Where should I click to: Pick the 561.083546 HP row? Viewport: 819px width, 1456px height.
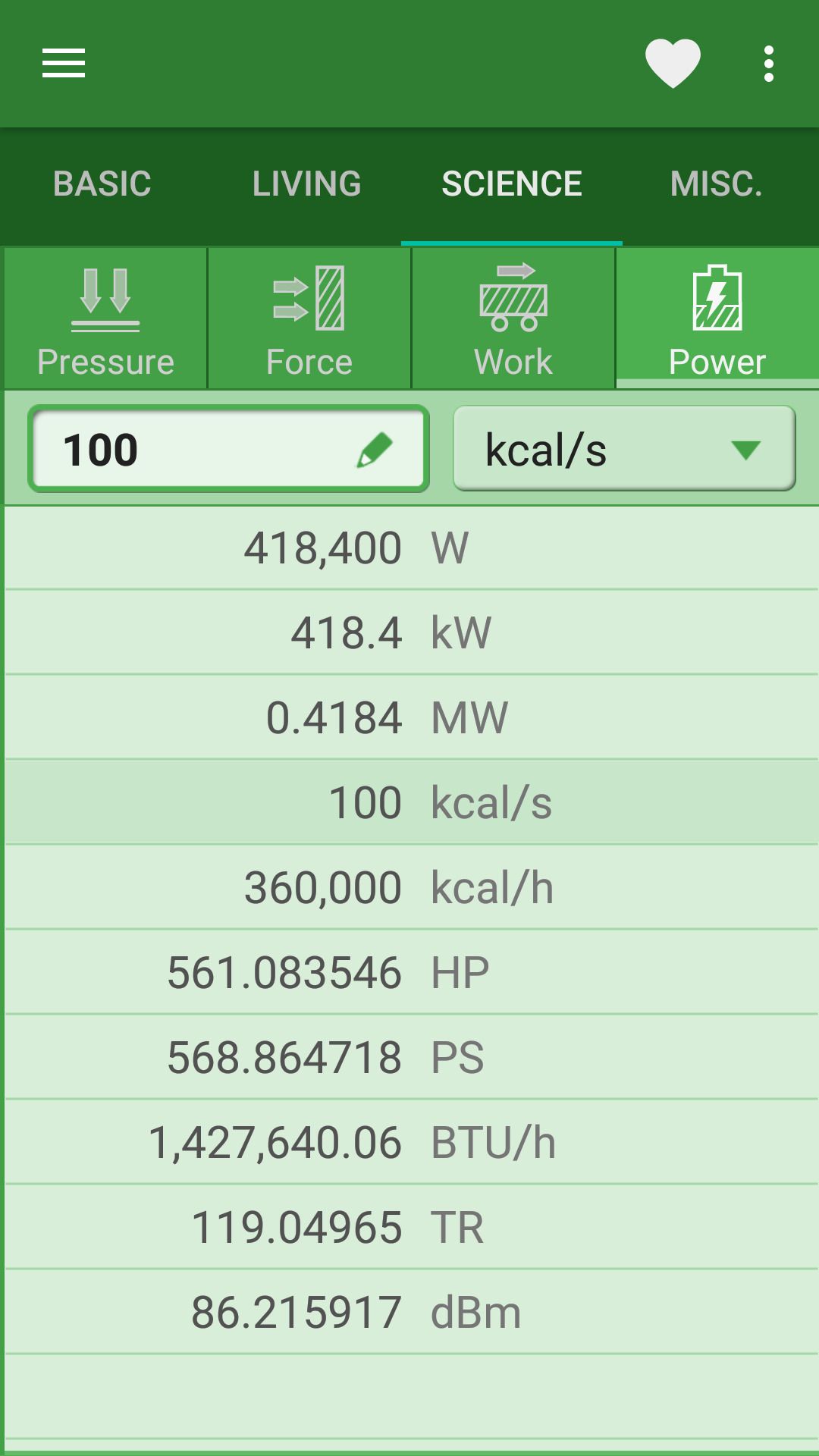point(412,972)
